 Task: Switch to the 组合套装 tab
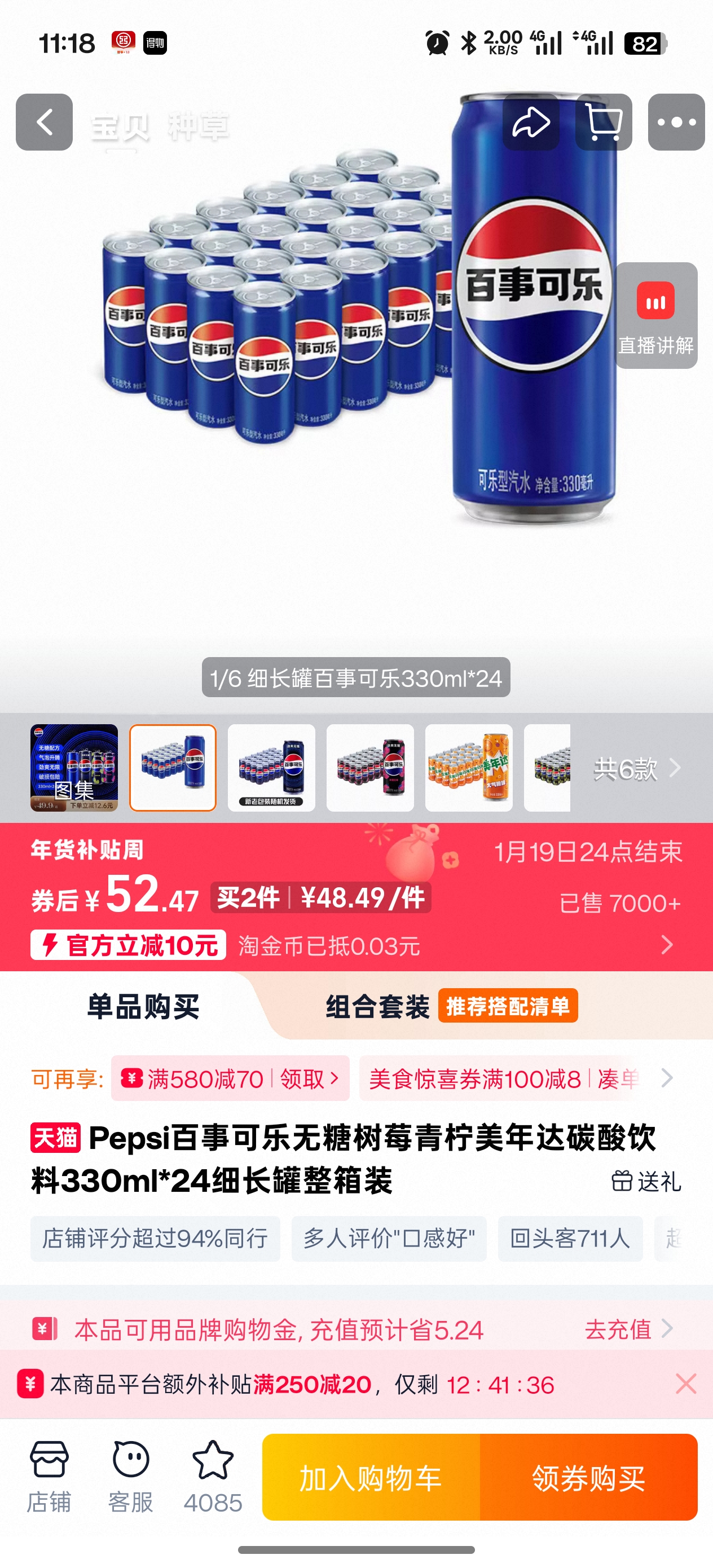pyautogui.click(x=377, y=1006)
